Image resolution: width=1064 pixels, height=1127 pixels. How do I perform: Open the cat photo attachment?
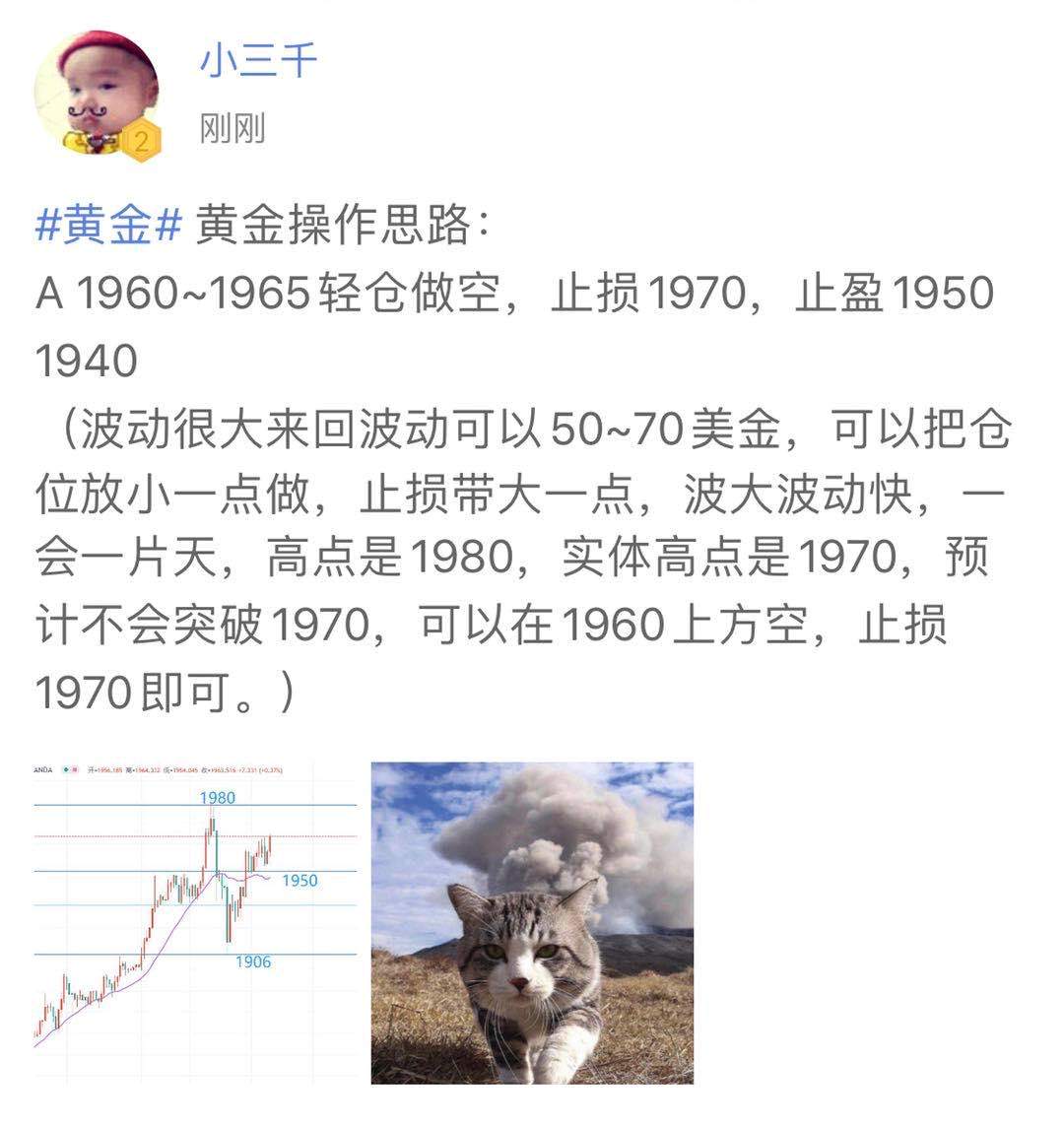click(532, 922)
